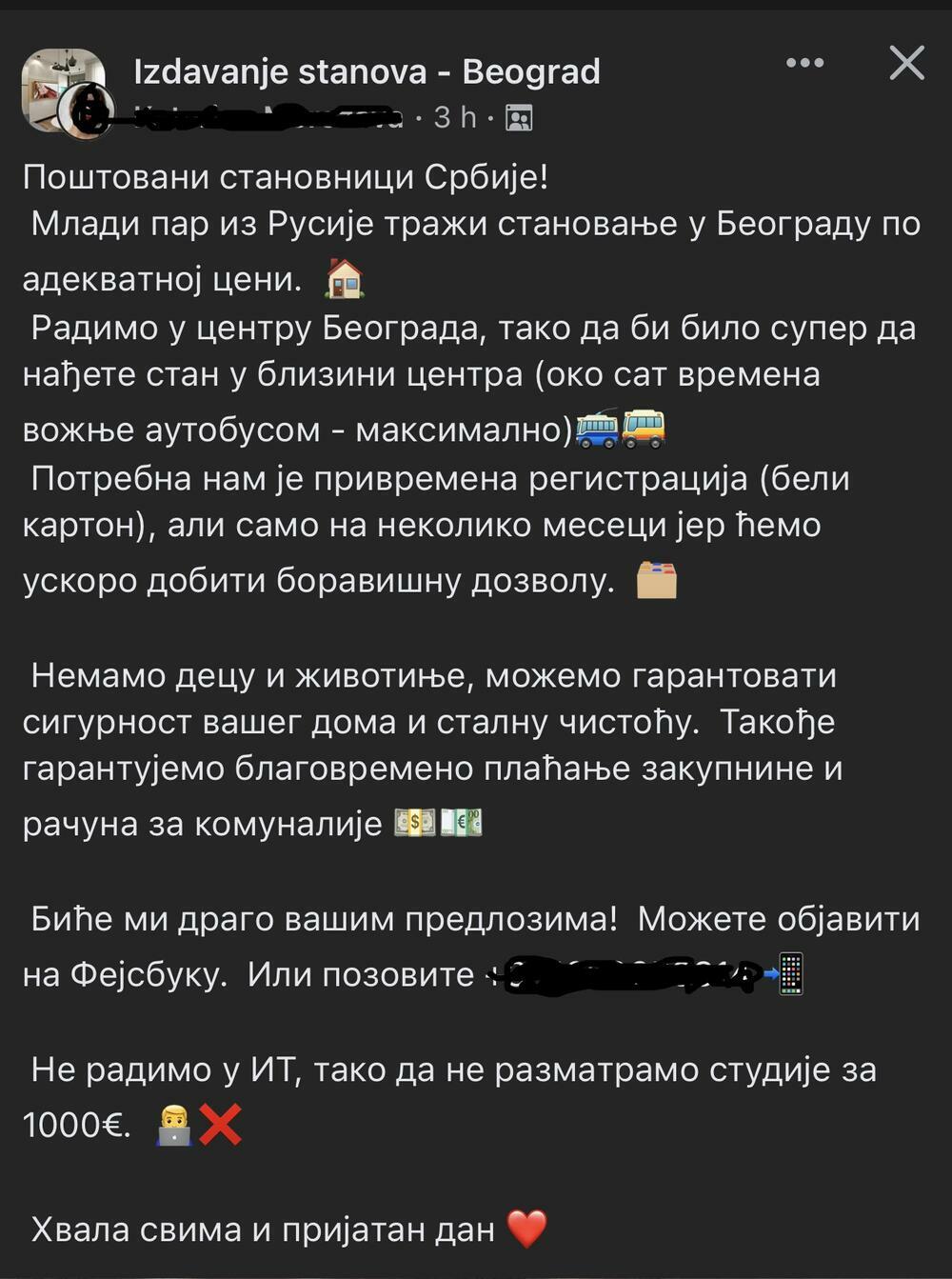Screen dimensions: 952x1279
Task: Close the post with the X
Action: [906, 64]
